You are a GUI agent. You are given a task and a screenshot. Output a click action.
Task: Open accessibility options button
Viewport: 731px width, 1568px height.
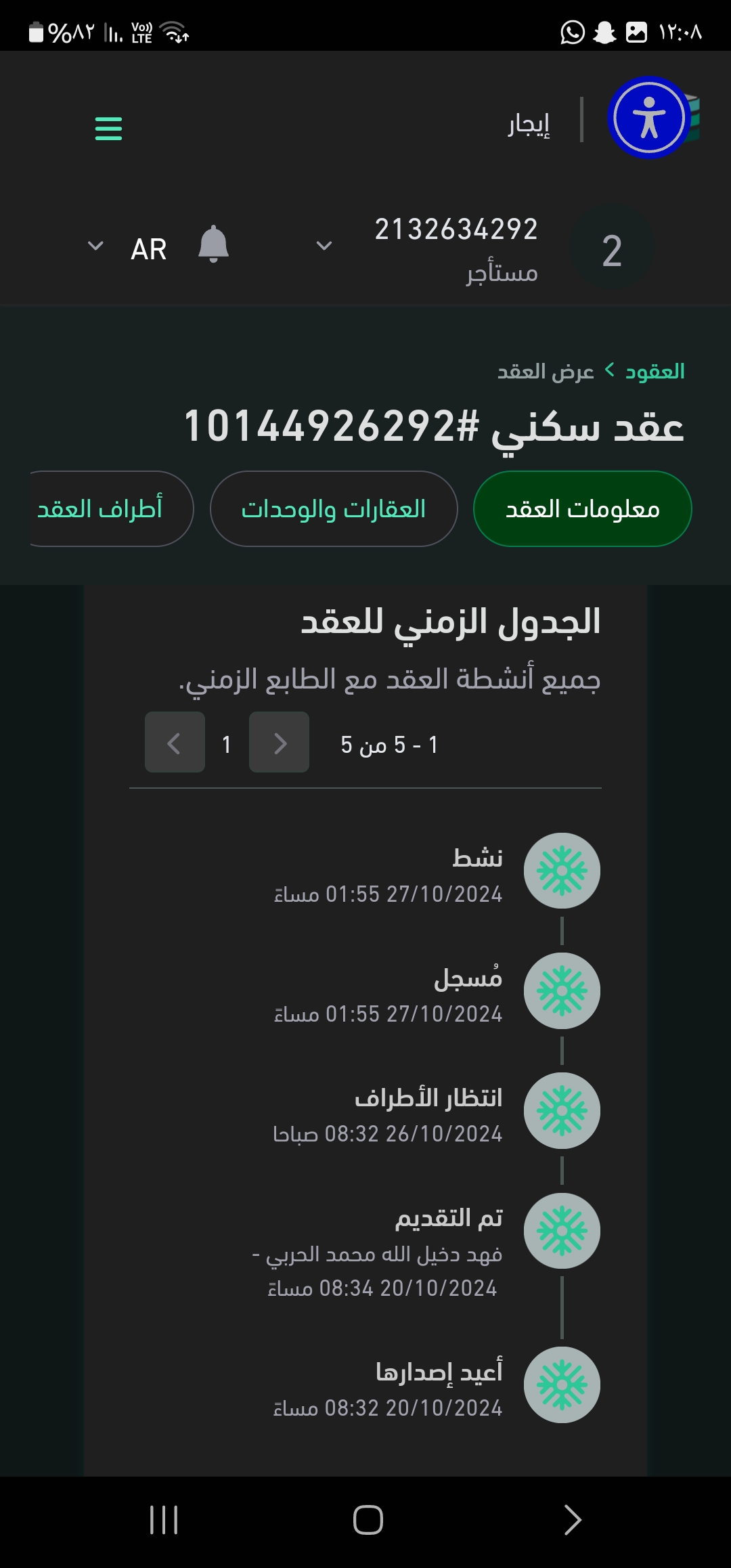tap(648, 118)
